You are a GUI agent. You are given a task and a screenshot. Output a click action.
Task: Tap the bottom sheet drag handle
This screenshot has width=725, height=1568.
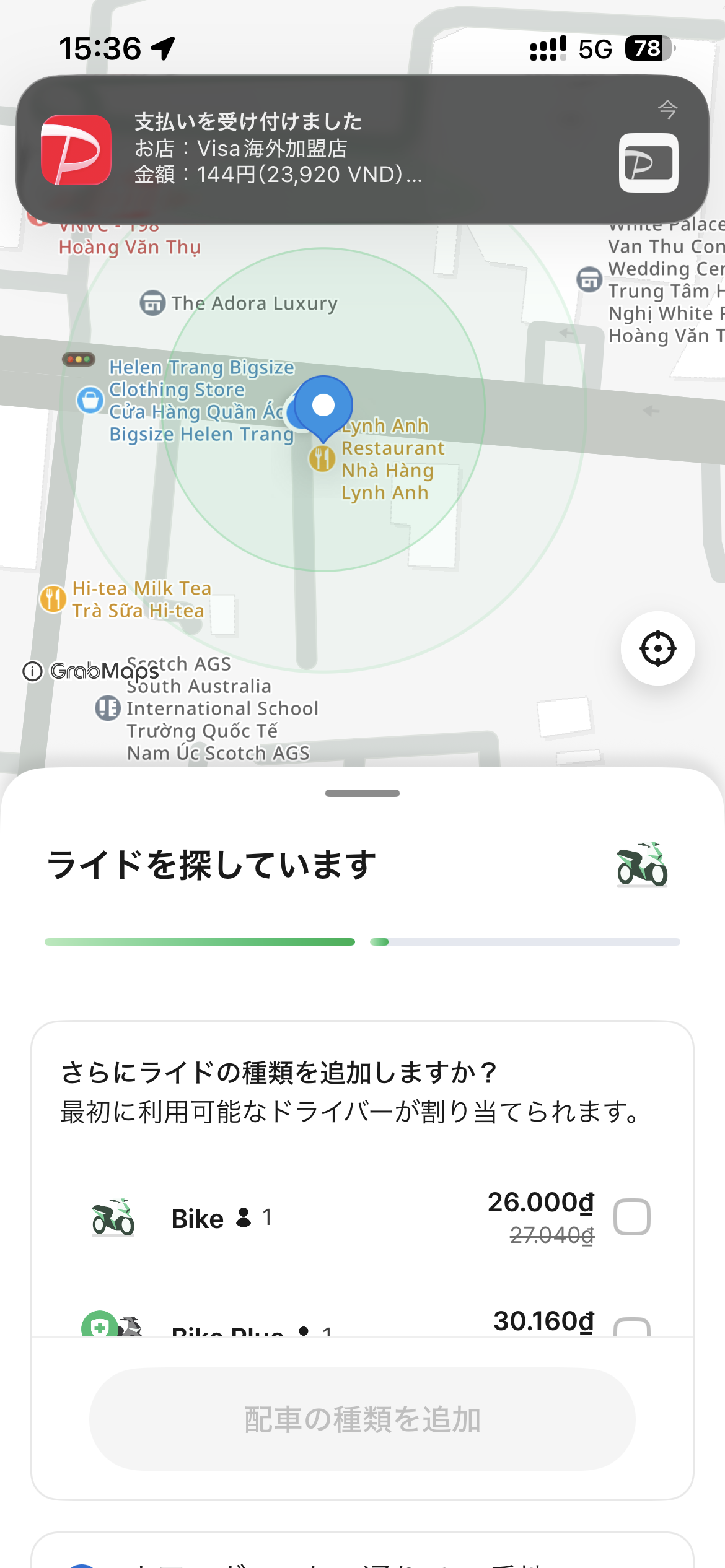click(x=362, y=793)
